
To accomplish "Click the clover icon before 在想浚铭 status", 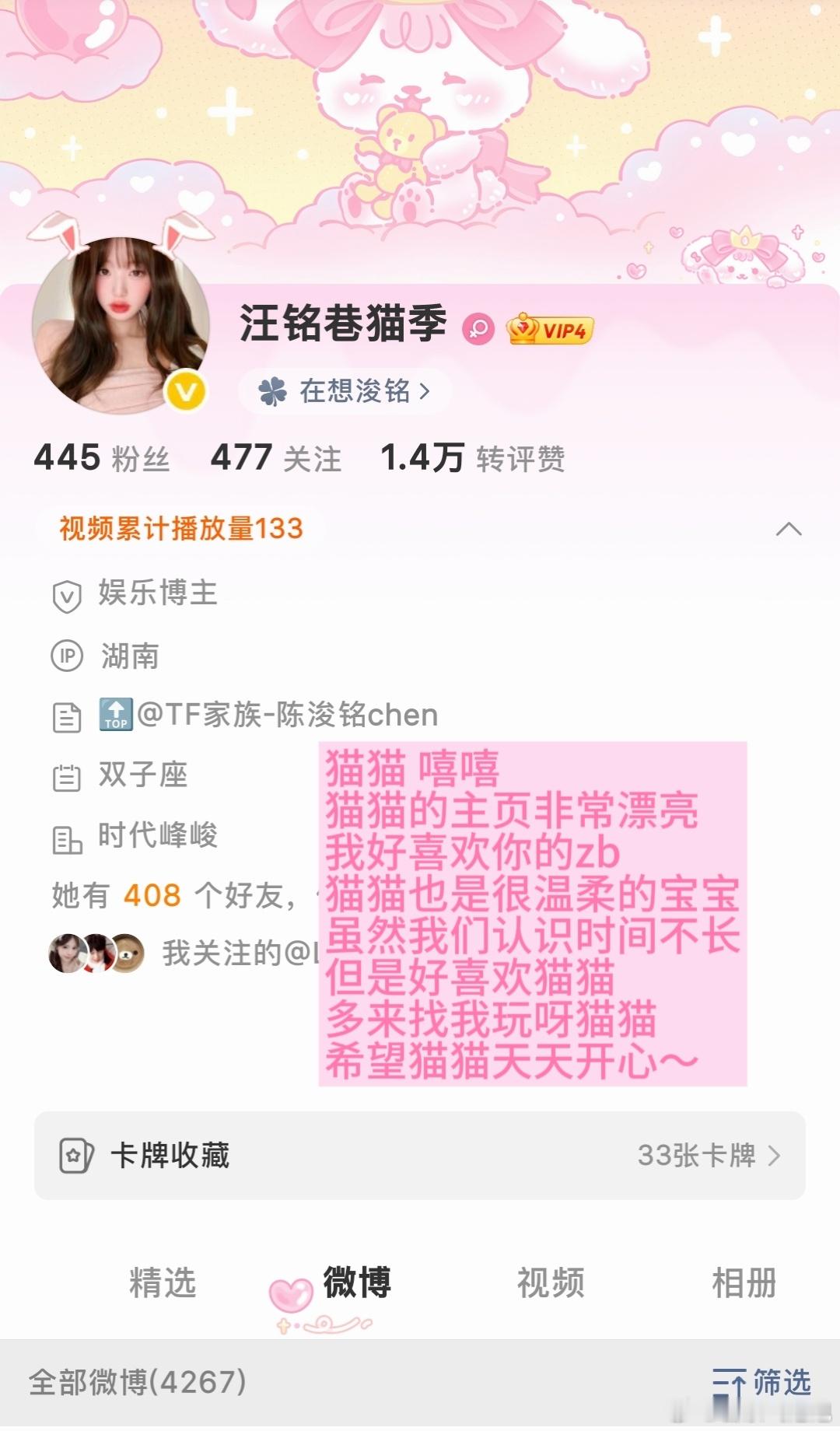I will pos(271,391).
